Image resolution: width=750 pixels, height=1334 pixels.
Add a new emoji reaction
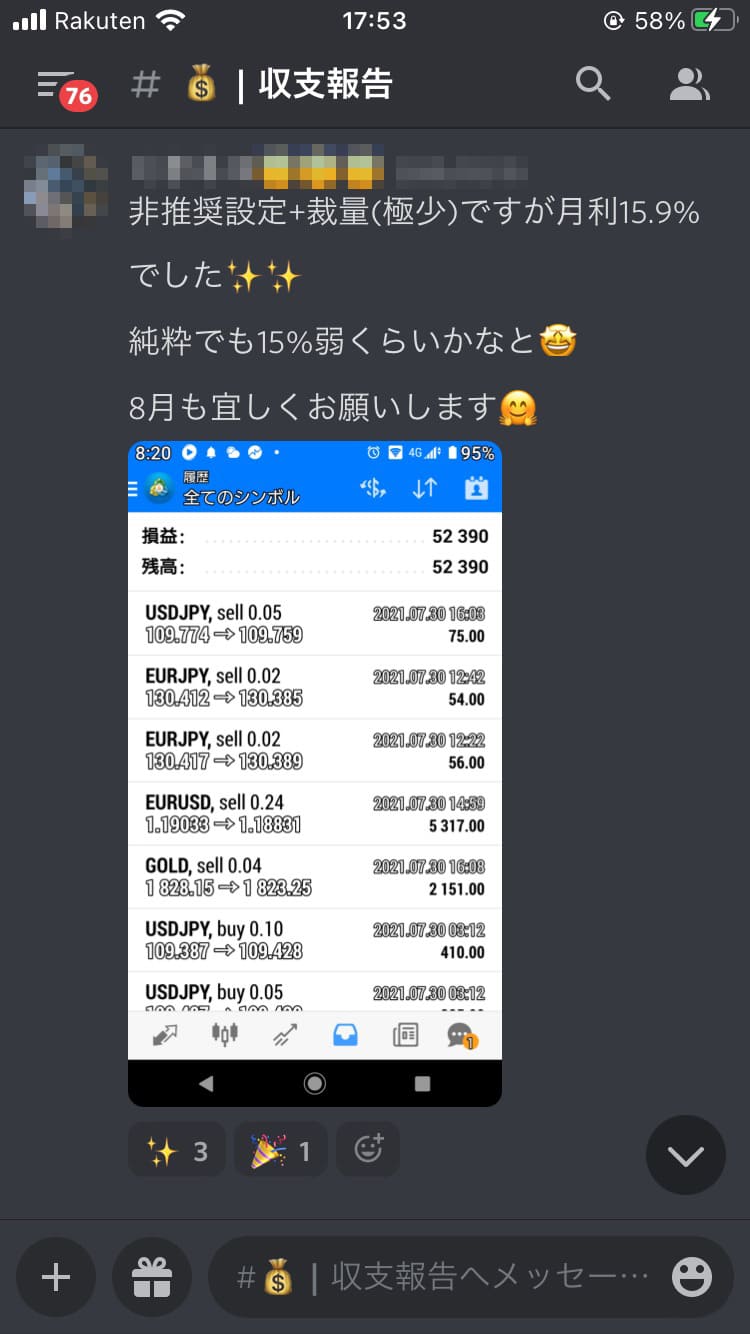pyautogui.click(x=368, y=1151)
